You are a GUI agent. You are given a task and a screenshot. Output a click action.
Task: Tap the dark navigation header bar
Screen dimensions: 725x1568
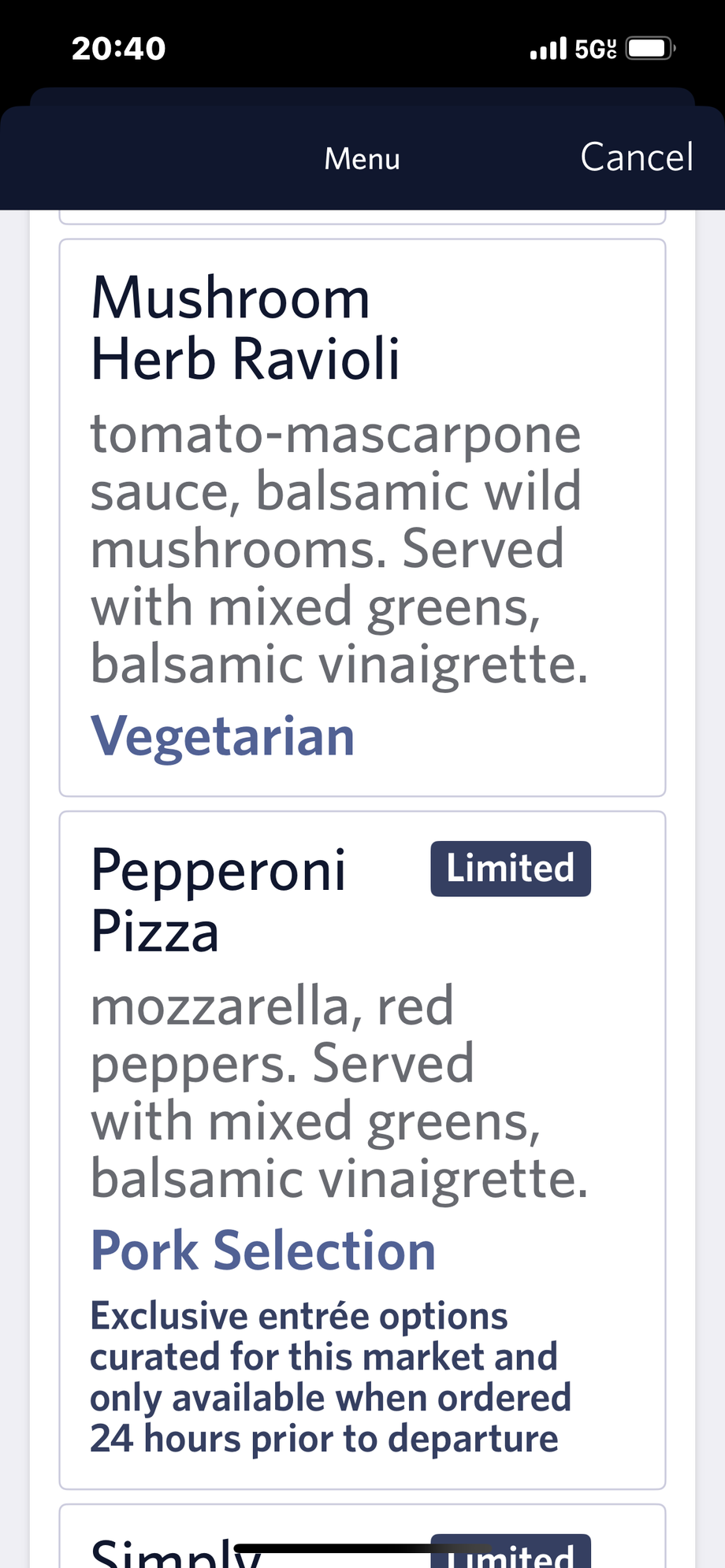tap(158, 158)
